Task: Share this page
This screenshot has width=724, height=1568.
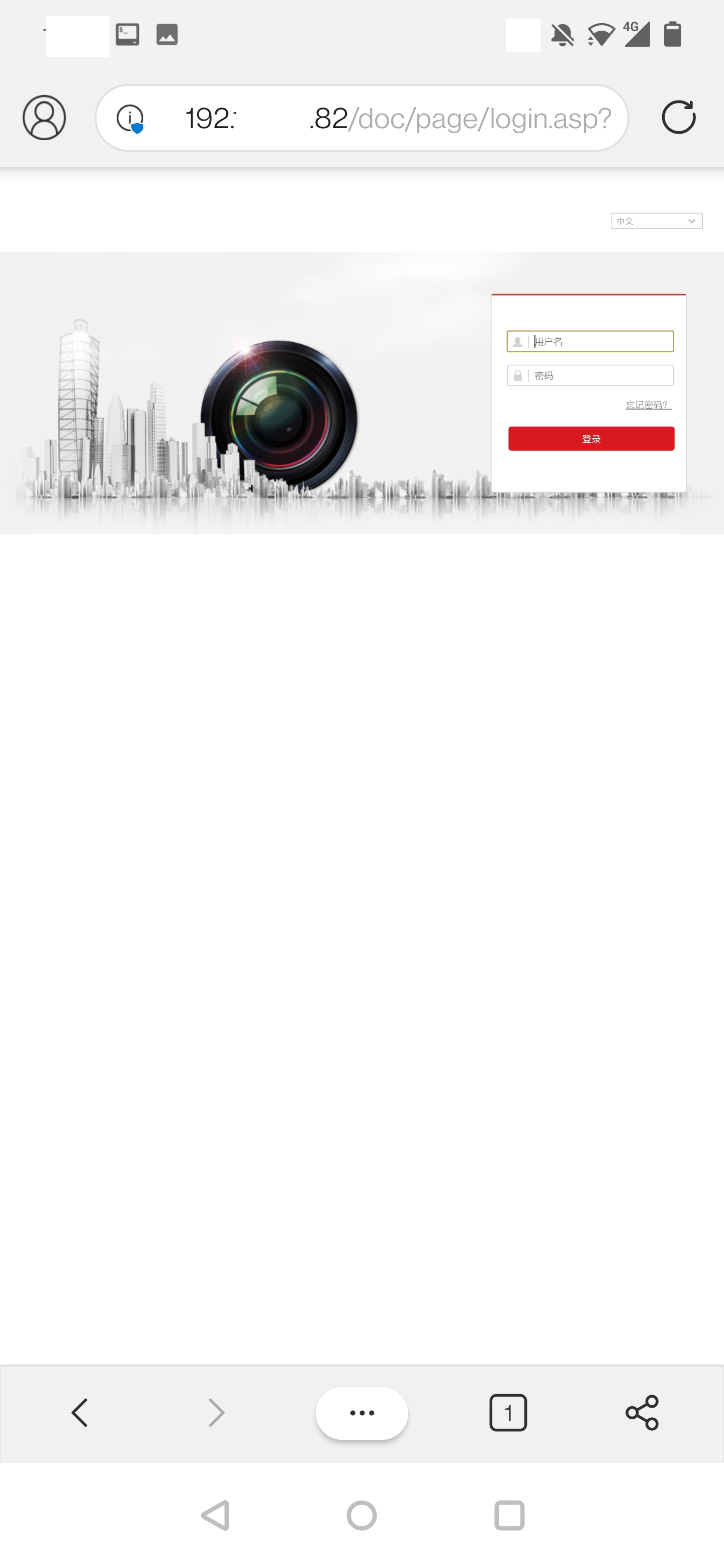Action: (x=642, y=1413)
